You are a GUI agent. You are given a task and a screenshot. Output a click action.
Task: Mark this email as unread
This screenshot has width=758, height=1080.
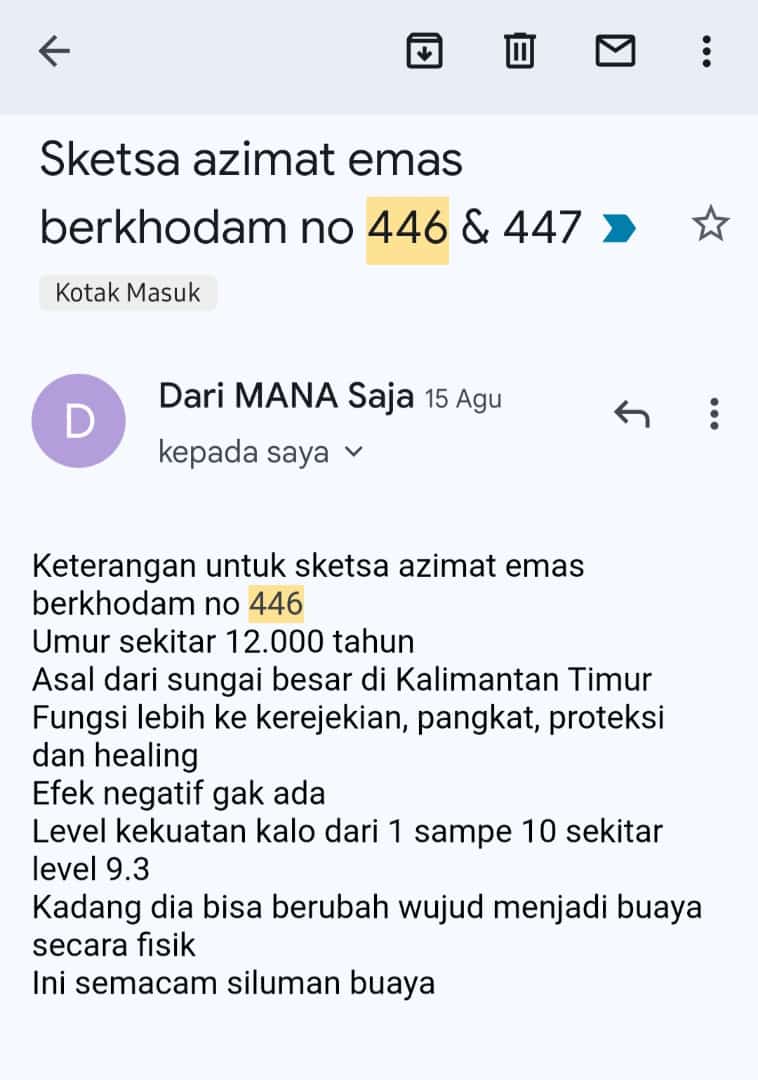tap(615, 51)
